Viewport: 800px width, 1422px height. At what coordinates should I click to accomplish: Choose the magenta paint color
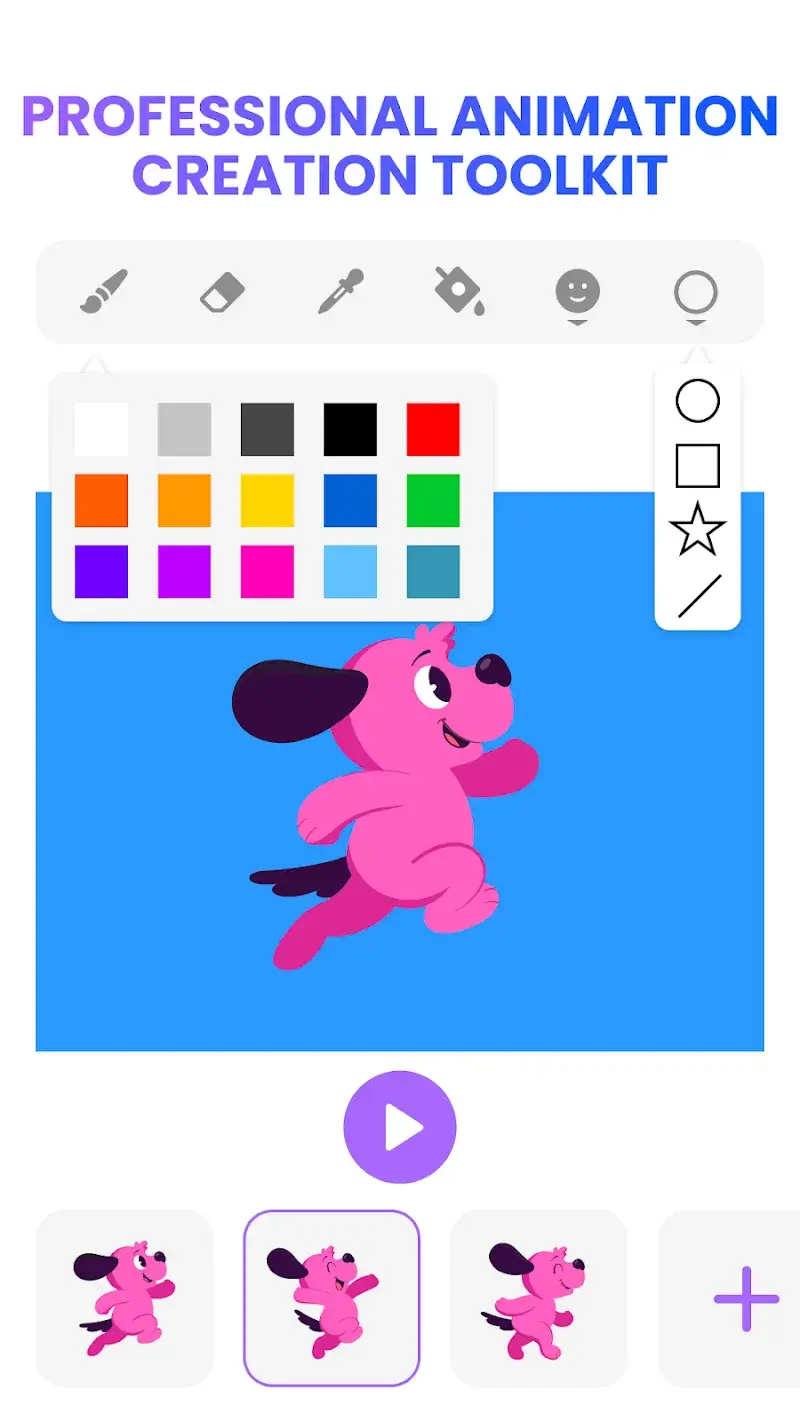(267, 572)
